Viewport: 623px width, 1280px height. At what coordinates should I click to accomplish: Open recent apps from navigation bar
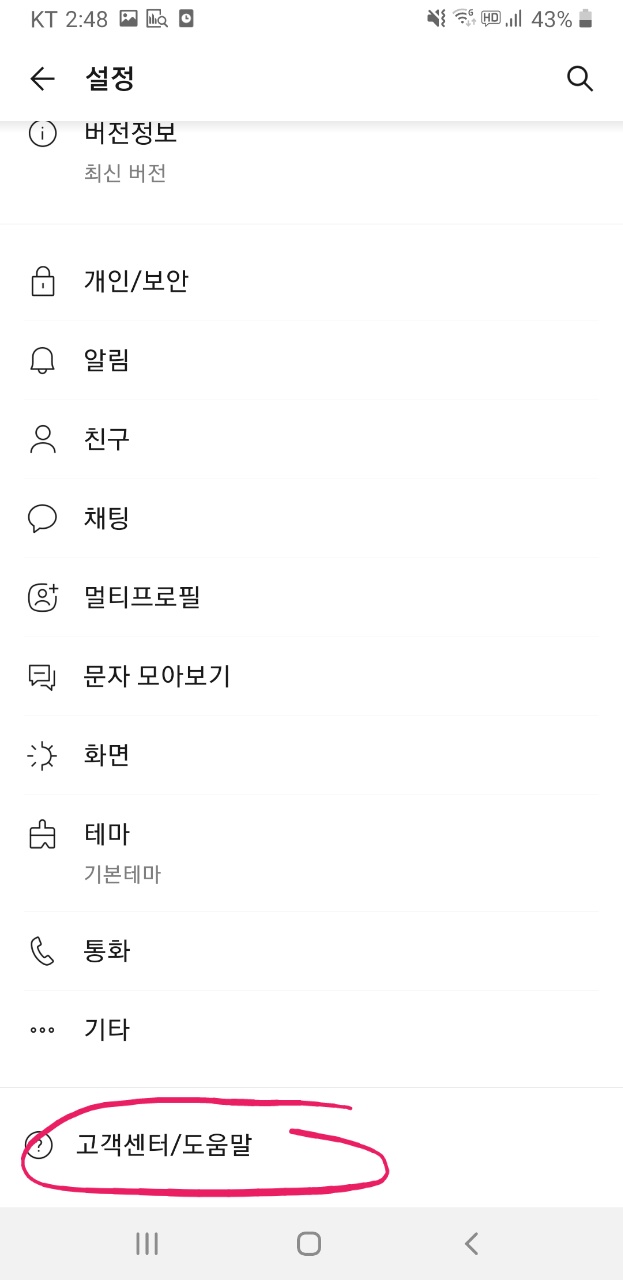click(147, 1243)
